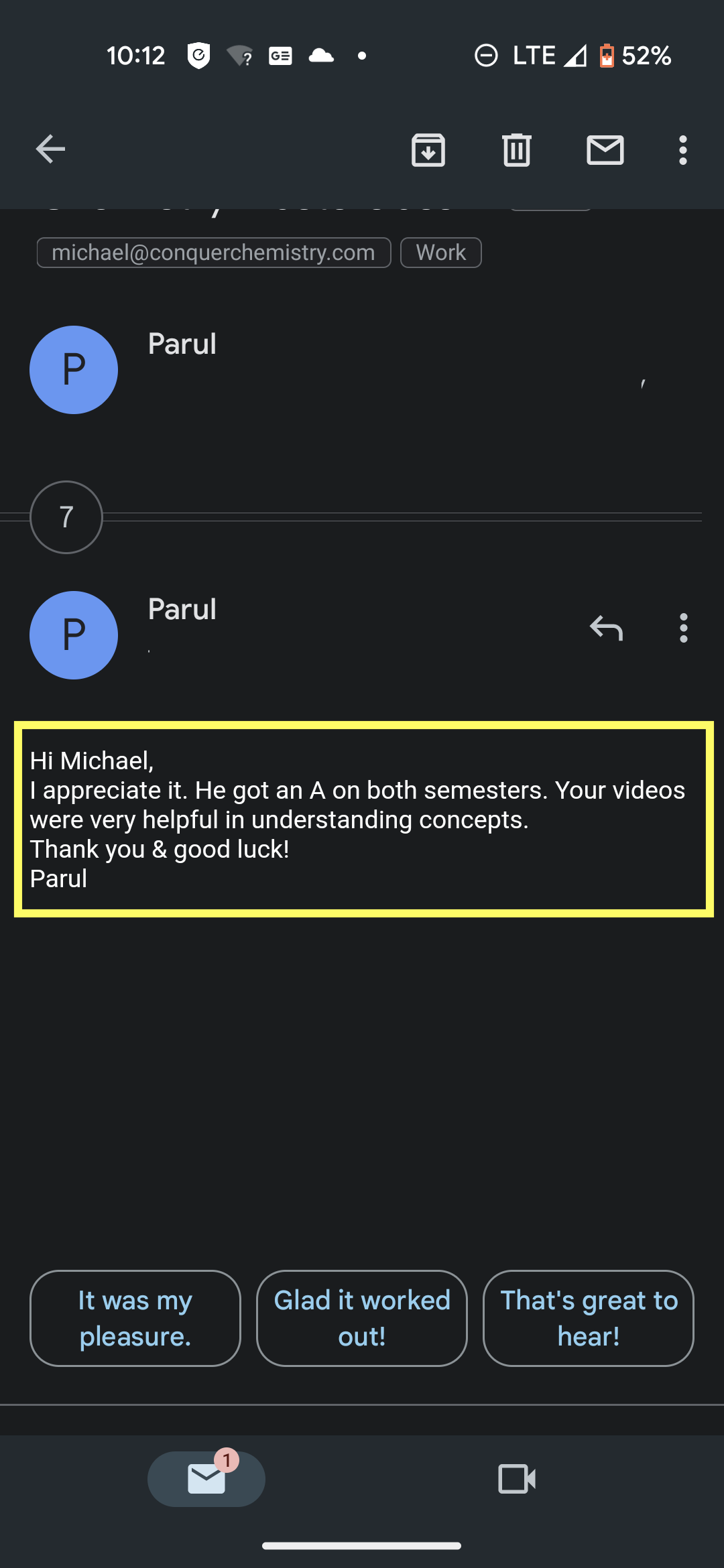Archive this email conversation
Image resolution: width=724 pixels, height=1568 pixels.
428,149
